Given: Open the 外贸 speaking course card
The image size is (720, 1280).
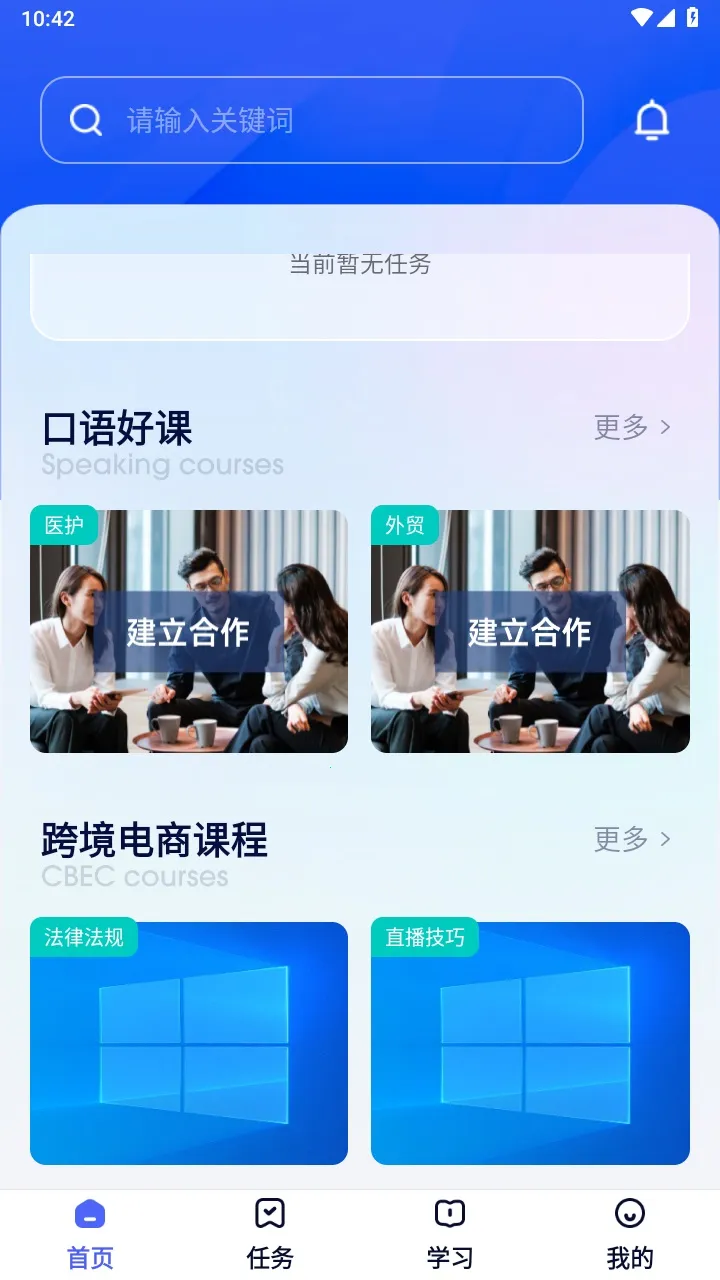Looking at the screenshot, I should [530, 632].
